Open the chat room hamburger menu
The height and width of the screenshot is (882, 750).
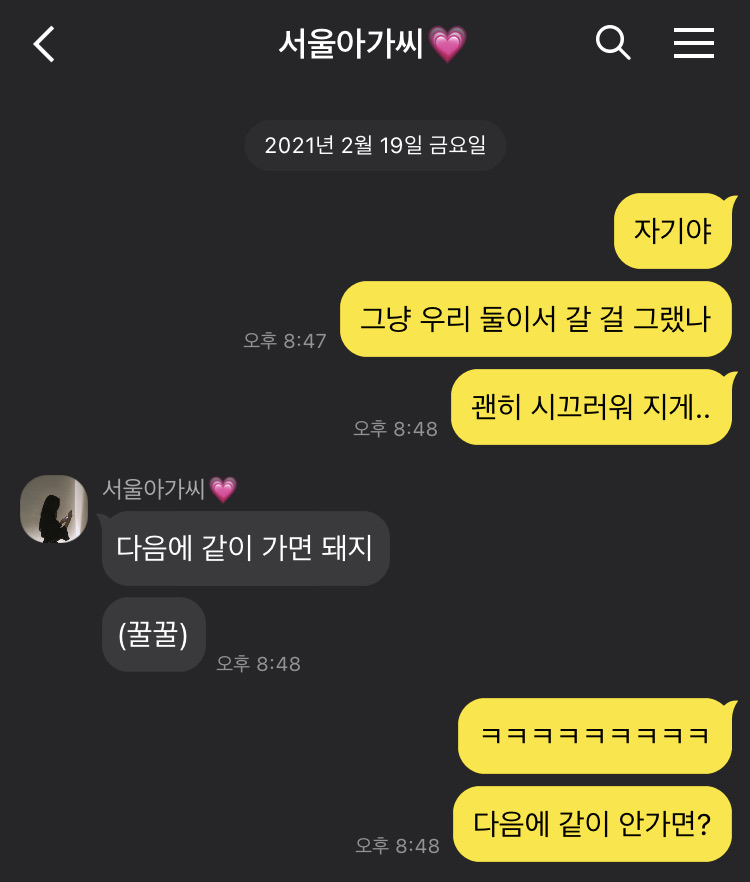[693, 43]
